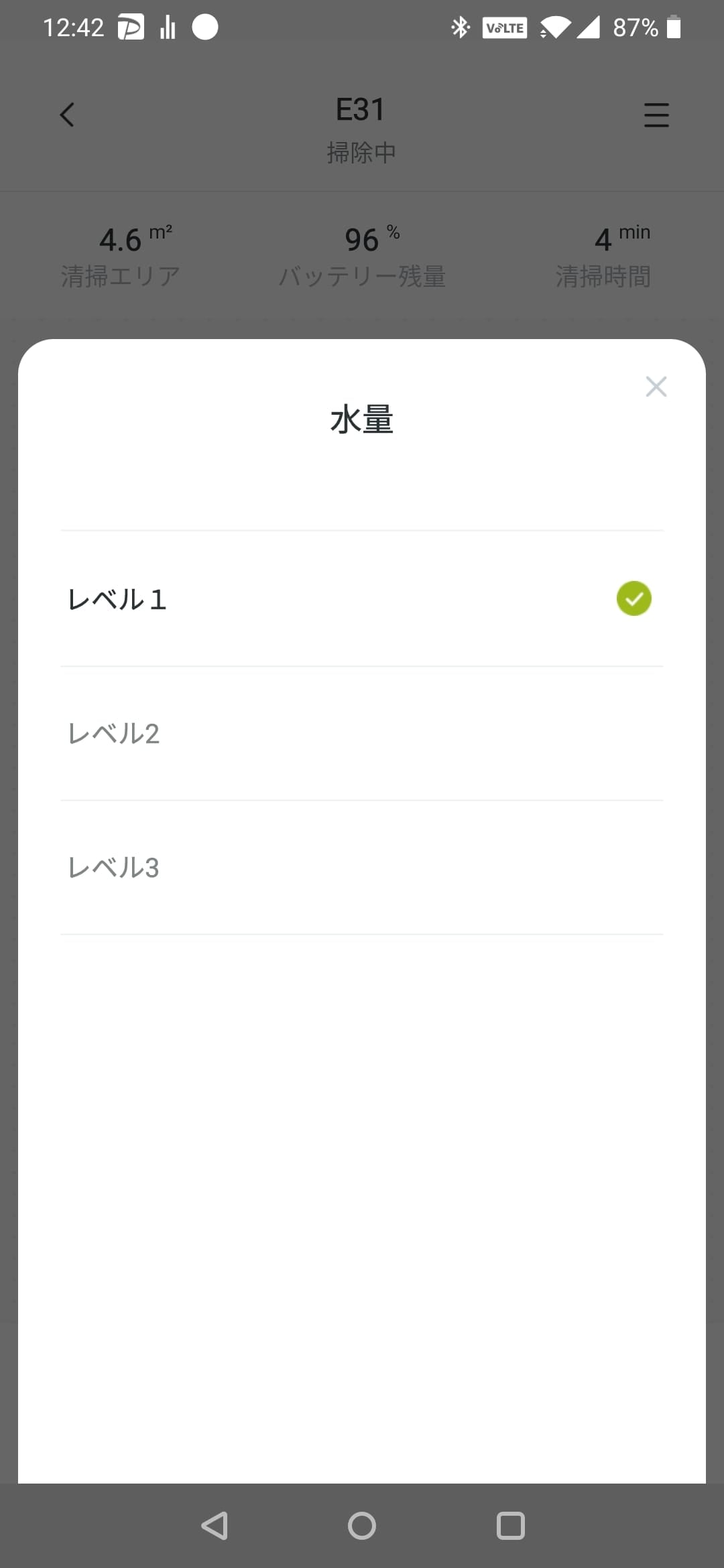
Task: Tap the system home button
Action: point(362,1526)
